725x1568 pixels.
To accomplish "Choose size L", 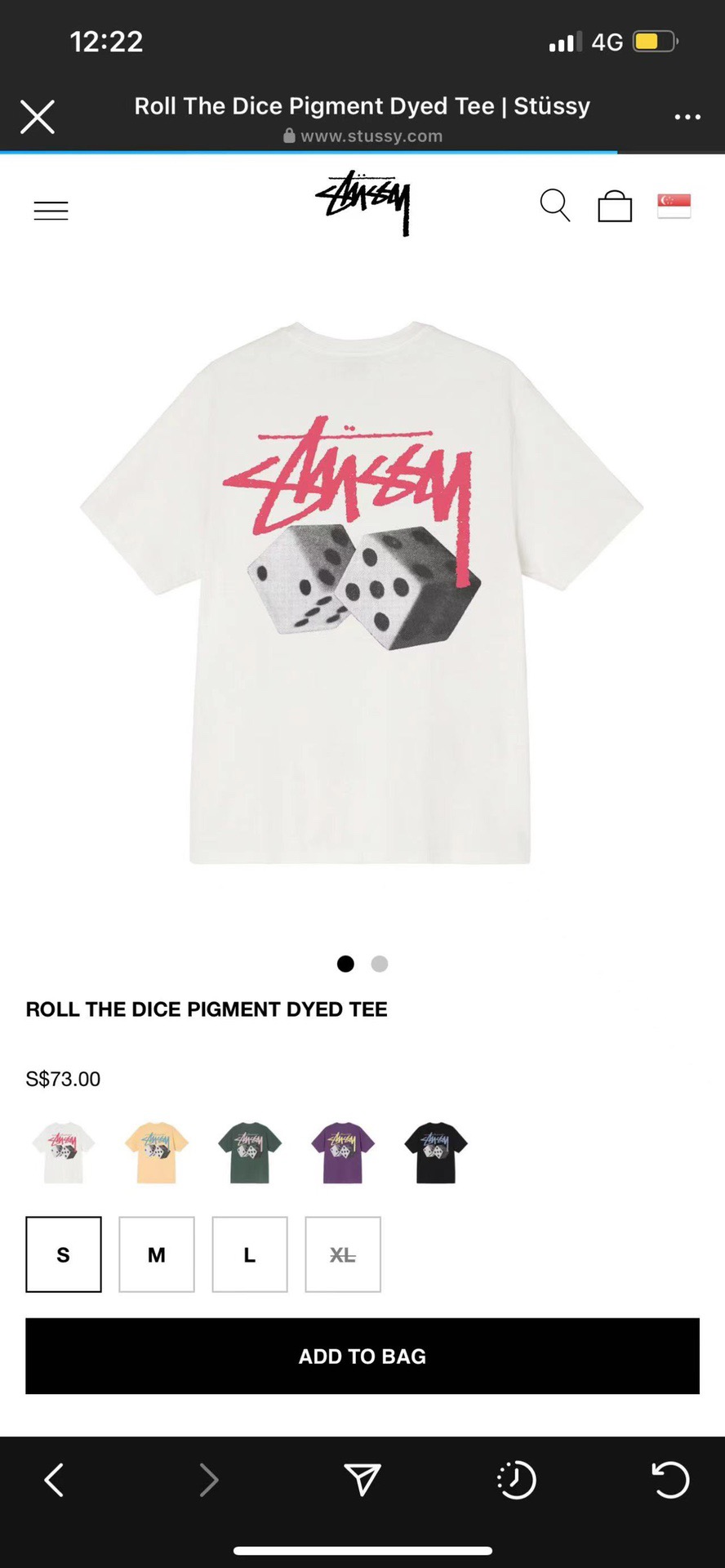I will pyautogui.click(x=250, y=1254).
